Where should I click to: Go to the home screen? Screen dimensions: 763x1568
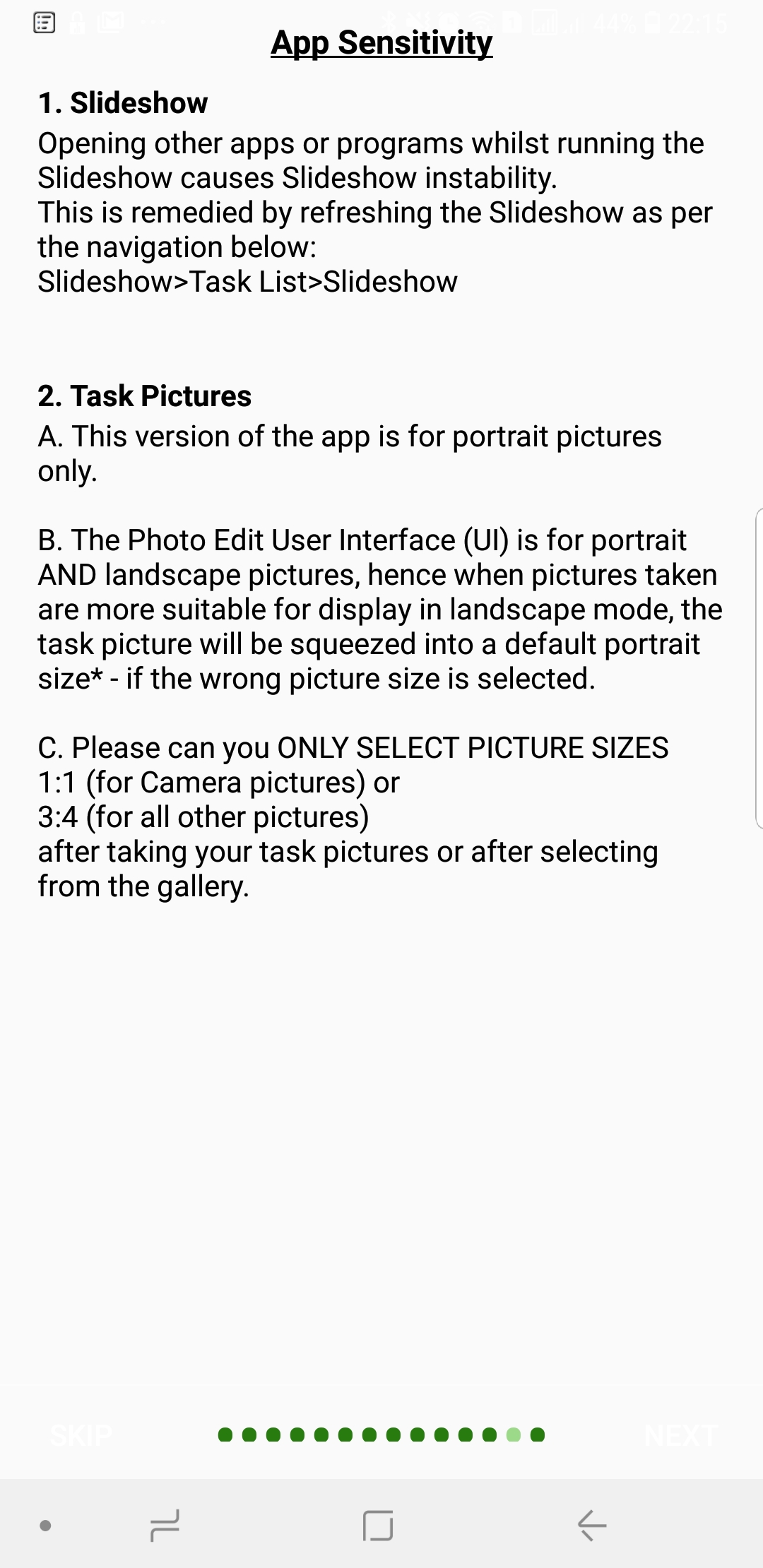(378, 1525)
